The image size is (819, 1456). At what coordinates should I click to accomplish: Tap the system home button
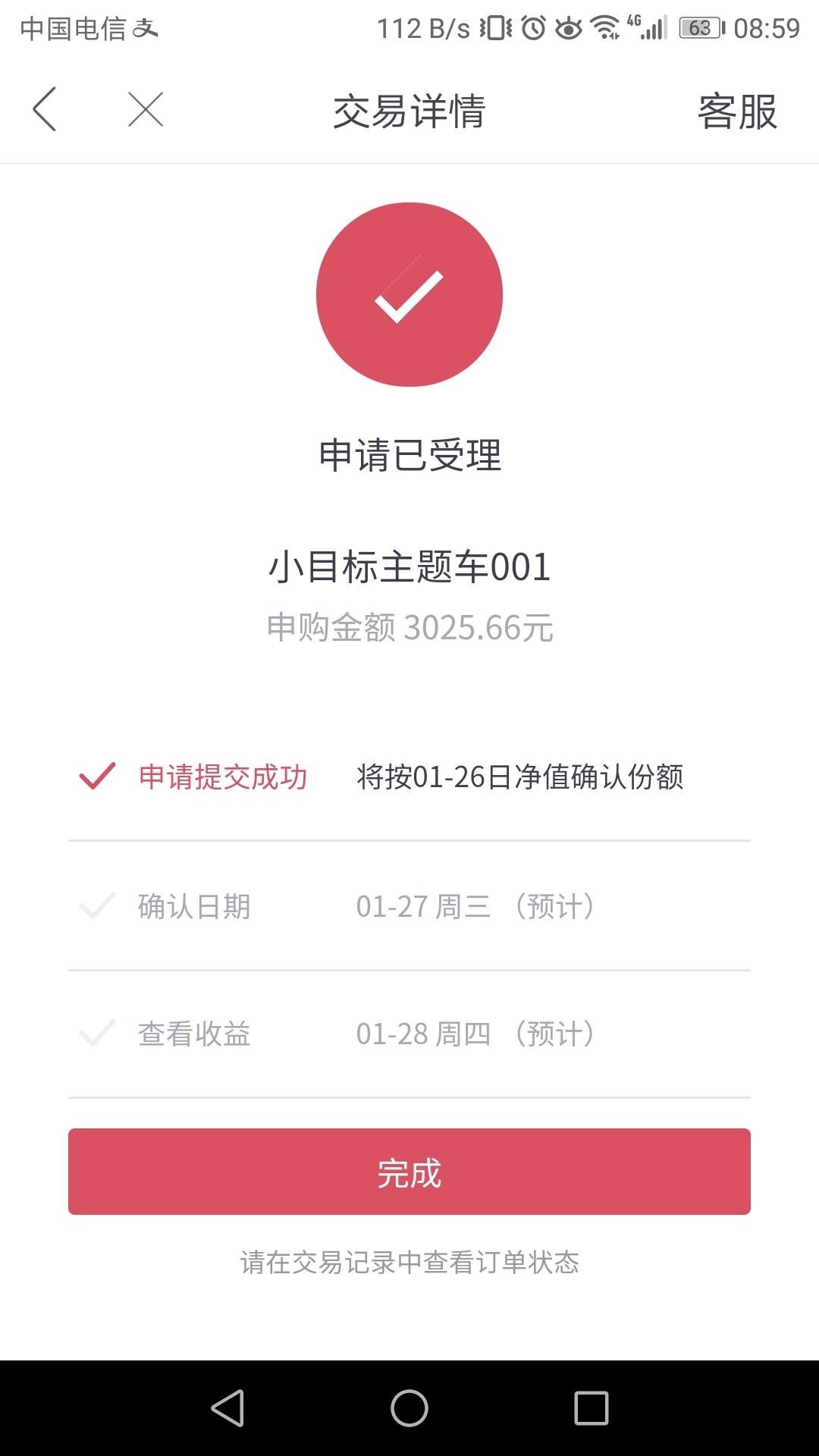pos(409,1408)
